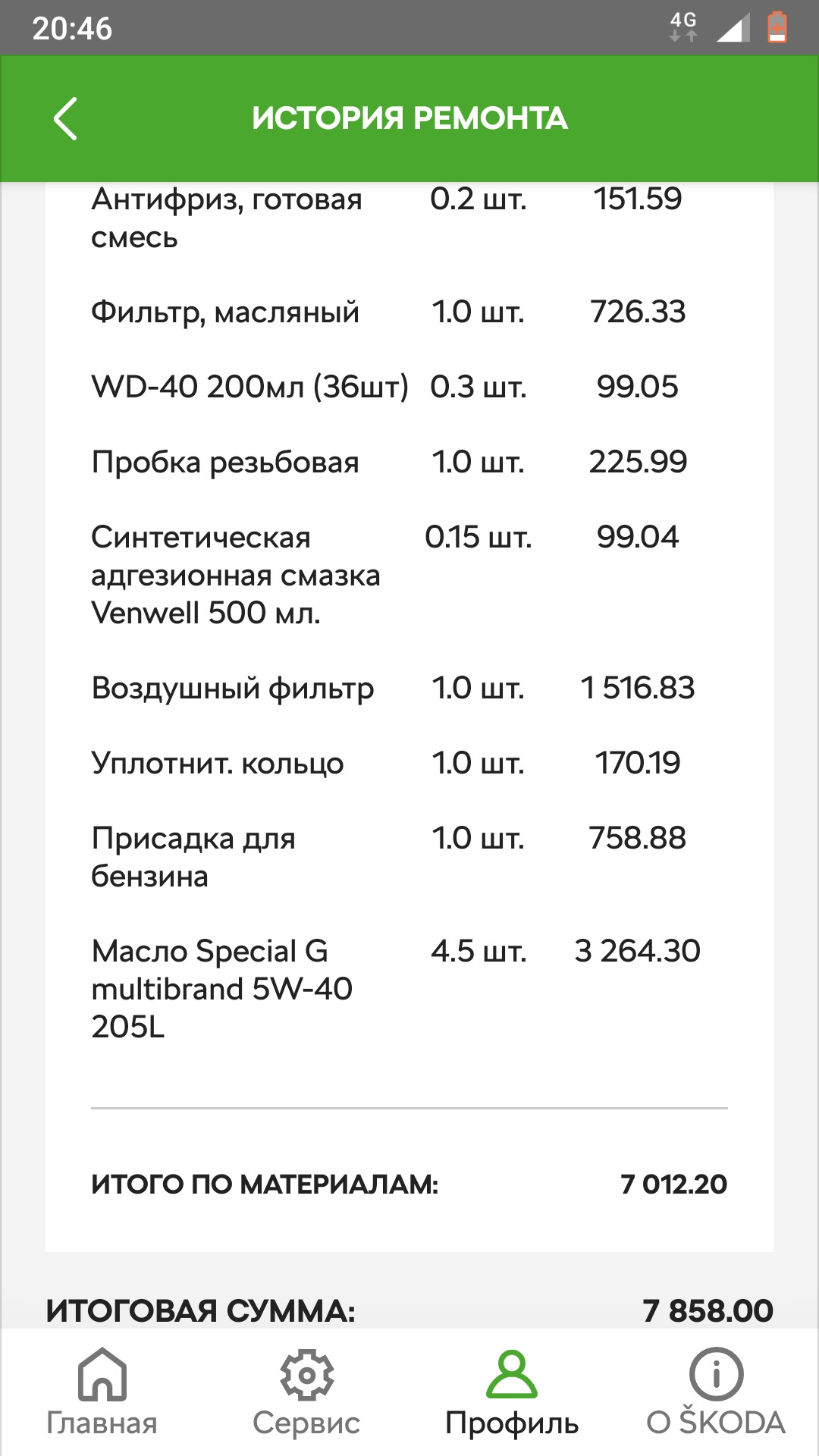This screenshot has width=819, height=1456.
Task: Tap the 4G network indicator
Action: pos(683,25)
